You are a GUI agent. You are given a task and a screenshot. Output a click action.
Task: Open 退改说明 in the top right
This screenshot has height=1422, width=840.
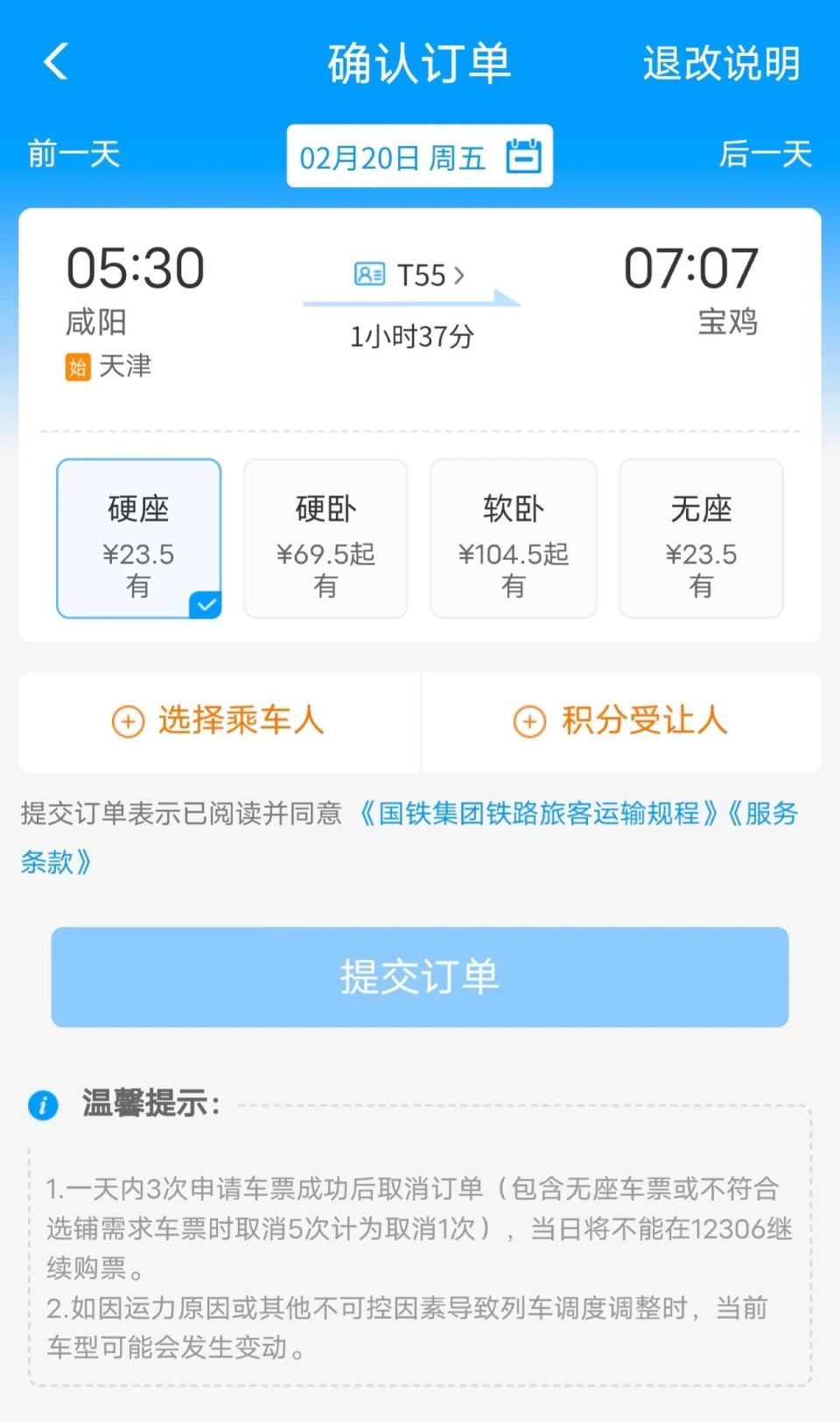coord(719,62)
